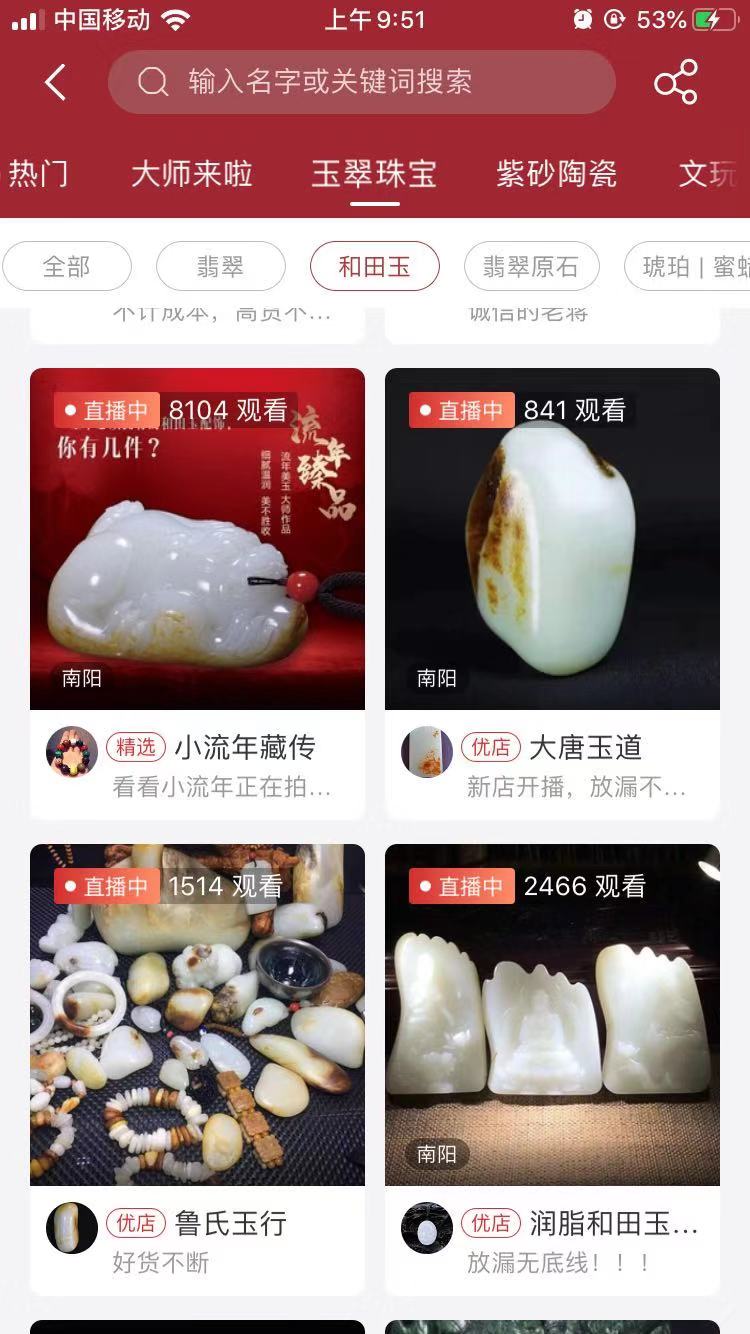Tap the search magnifier icon
The width and height of the screenshot is (750, 1334).
pos(152,81)
